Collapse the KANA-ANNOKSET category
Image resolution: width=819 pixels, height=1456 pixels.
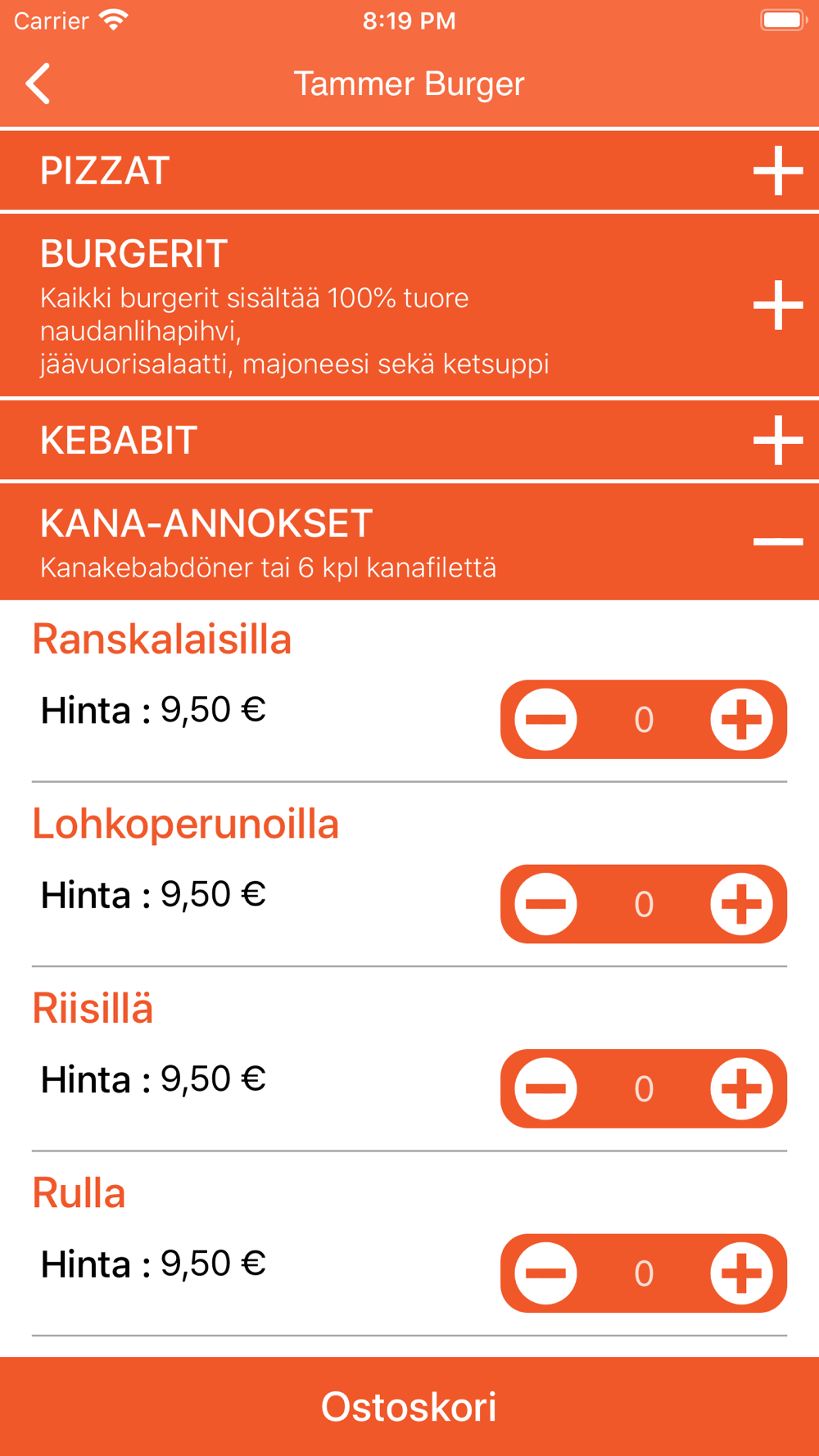tap(777, 541)
